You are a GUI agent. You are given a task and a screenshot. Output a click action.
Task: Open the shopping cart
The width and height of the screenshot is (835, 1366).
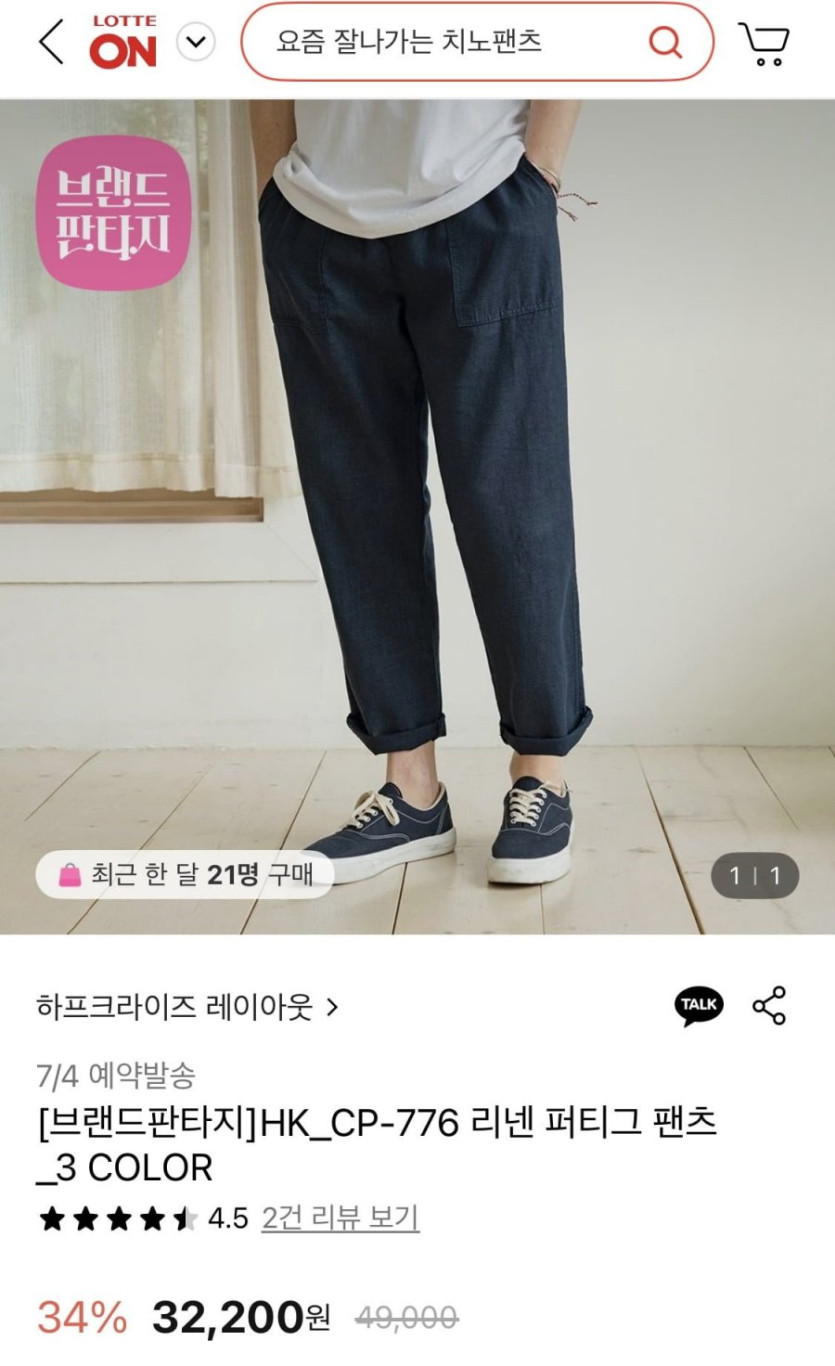764,43
